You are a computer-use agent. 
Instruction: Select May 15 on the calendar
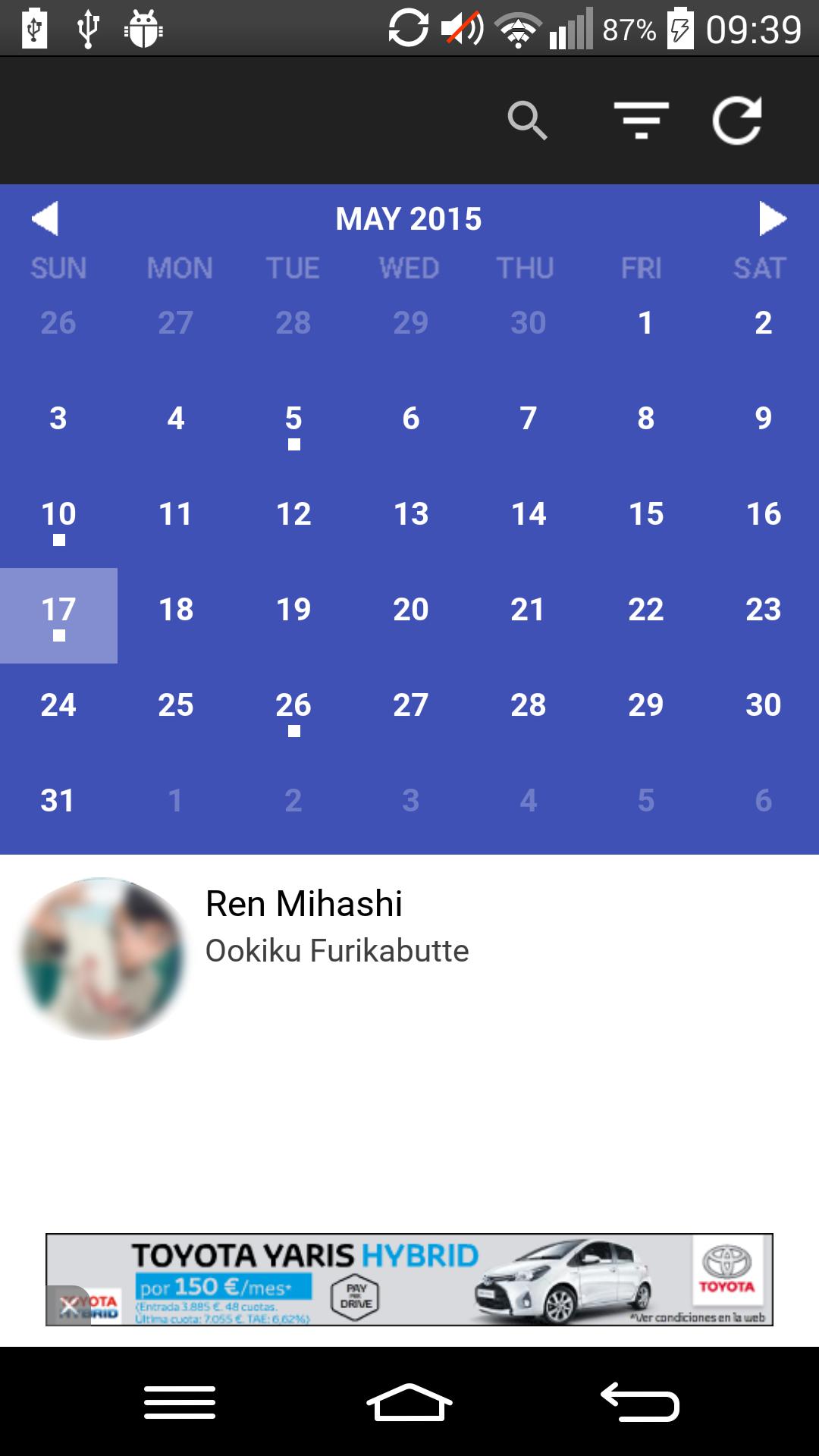[x=645, y=515]
